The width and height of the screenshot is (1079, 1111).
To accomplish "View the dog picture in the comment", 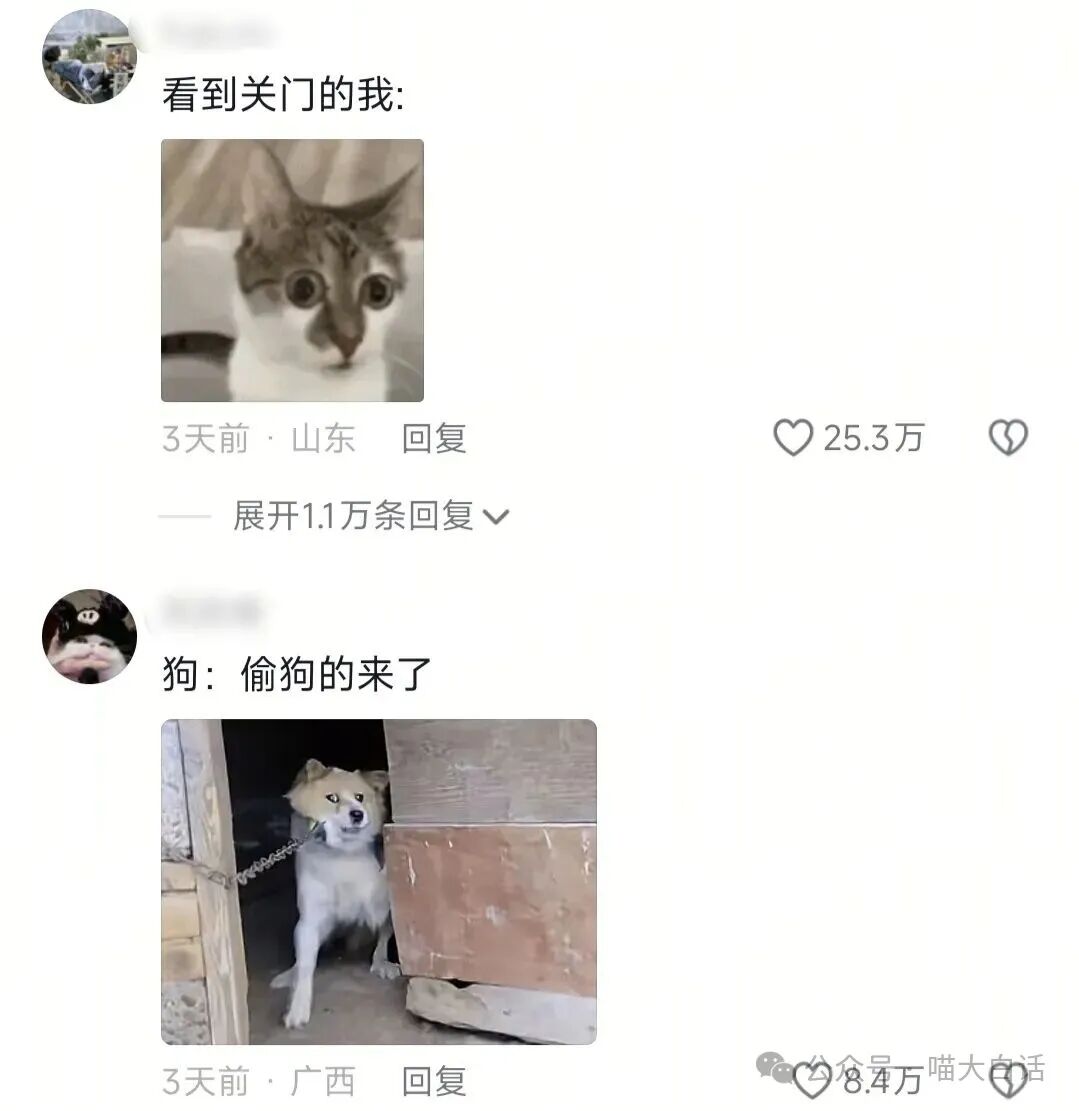I will [x=378, y=881].
